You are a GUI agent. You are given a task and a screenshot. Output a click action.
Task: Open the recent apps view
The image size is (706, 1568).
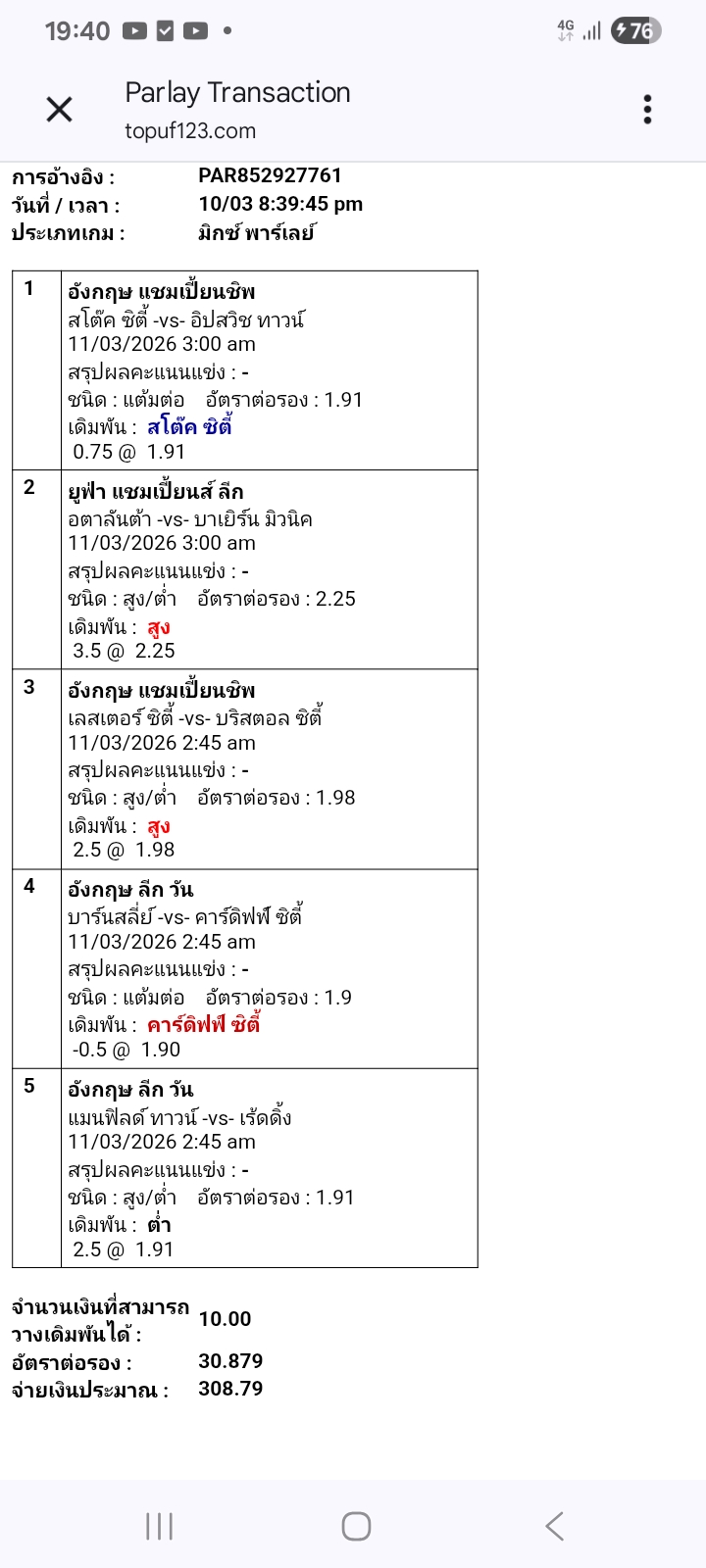point(159,1526)
